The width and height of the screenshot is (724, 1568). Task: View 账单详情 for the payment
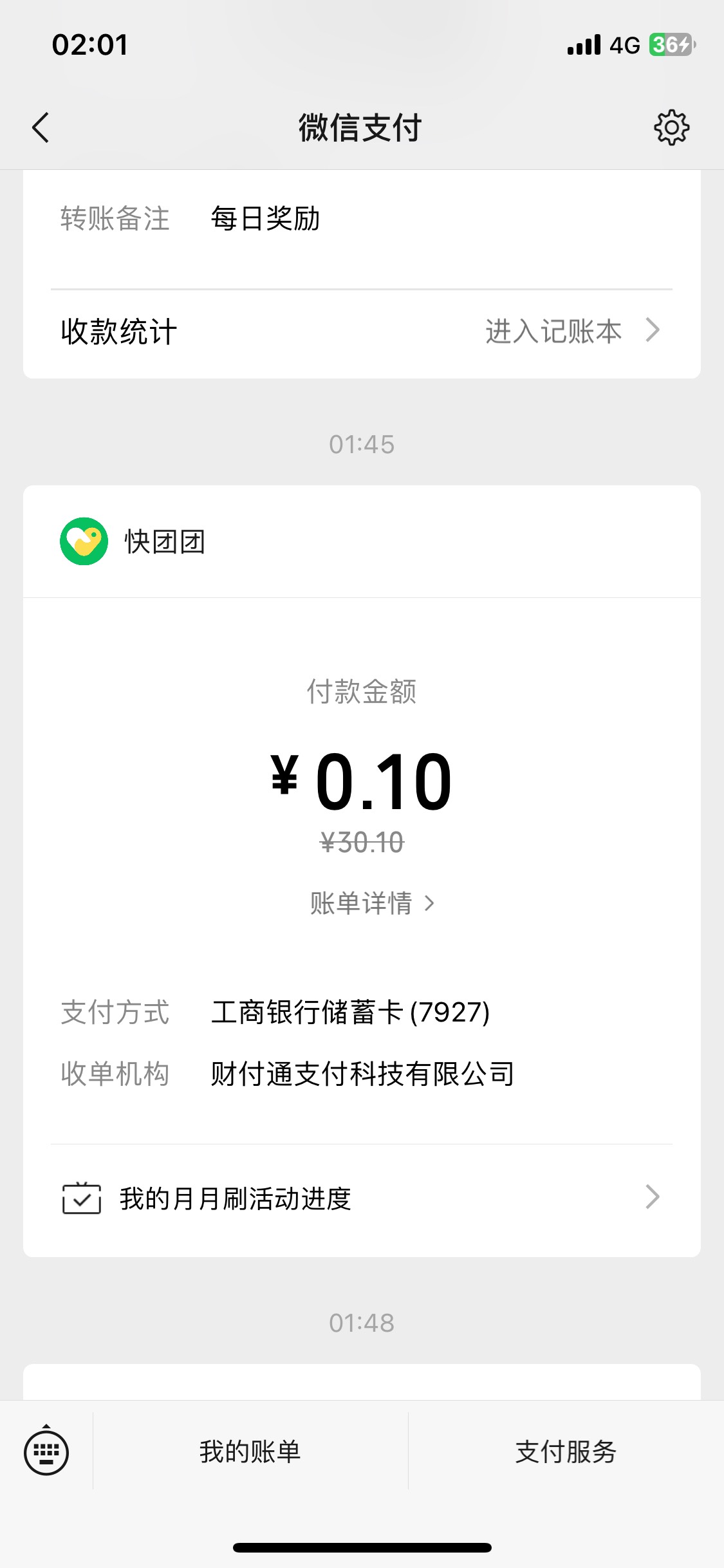(x=373, y=903)
